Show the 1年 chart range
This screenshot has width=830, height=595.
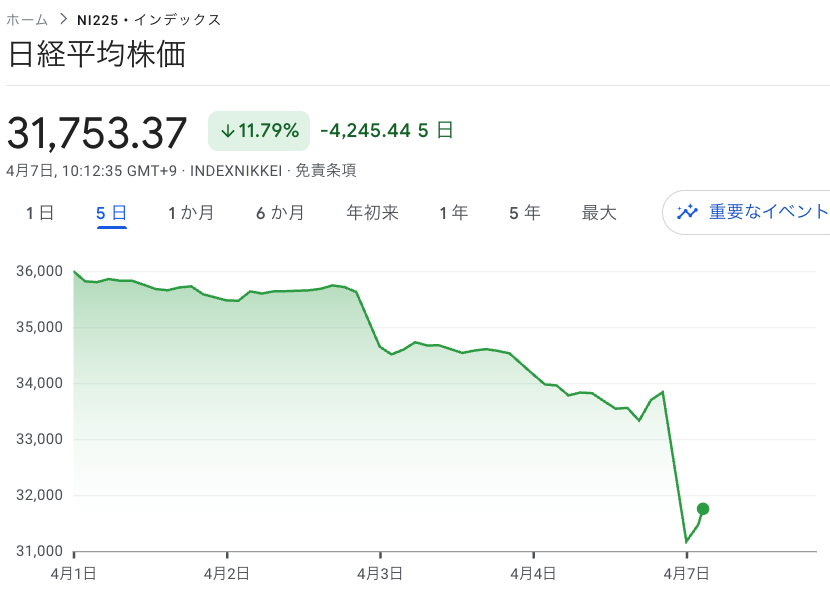(453, 212)
